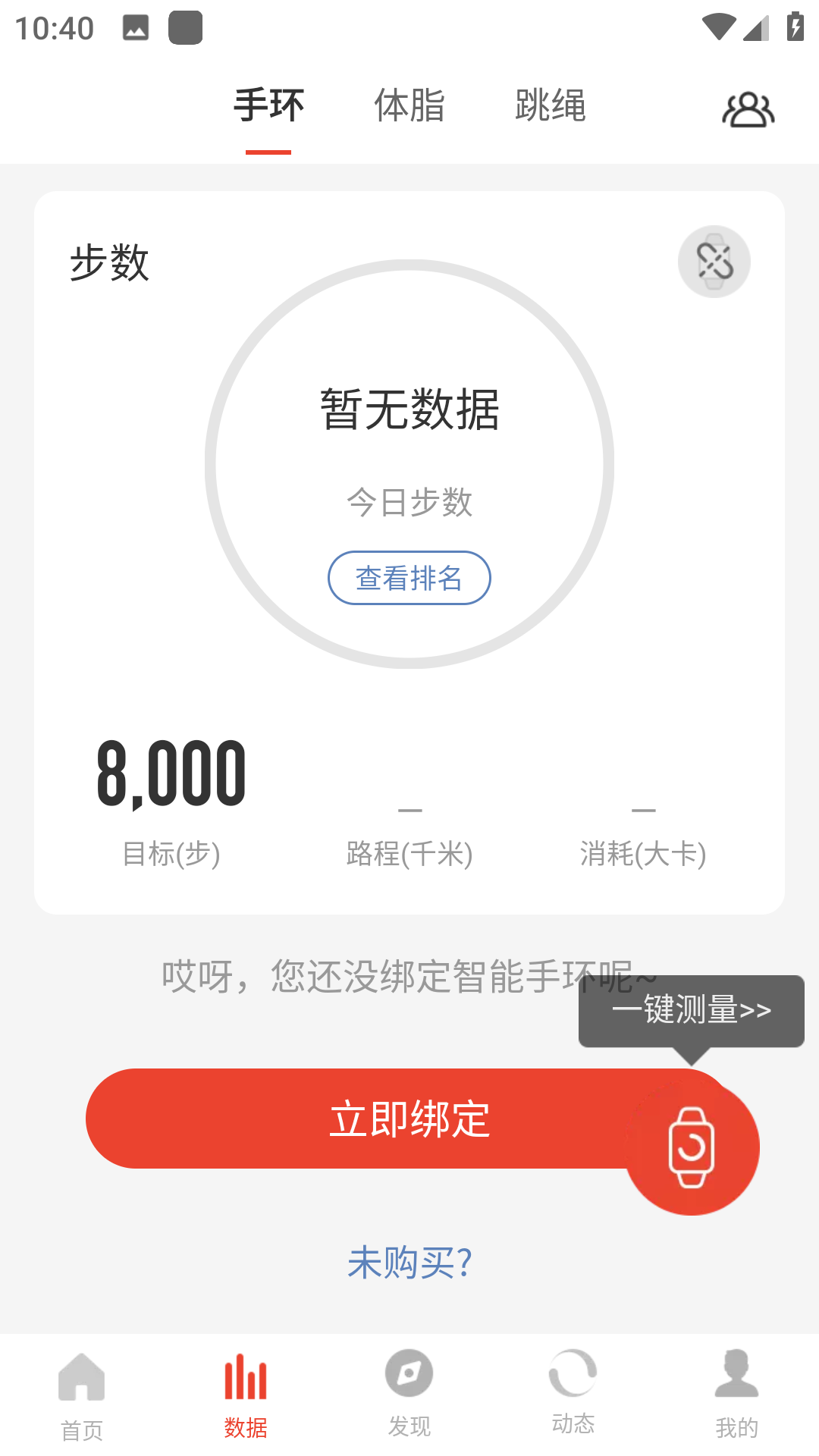The width and height of the screenshot is (819, 1456).
Task: Open 查看排名 step ranking
Action: coord(409,578)
